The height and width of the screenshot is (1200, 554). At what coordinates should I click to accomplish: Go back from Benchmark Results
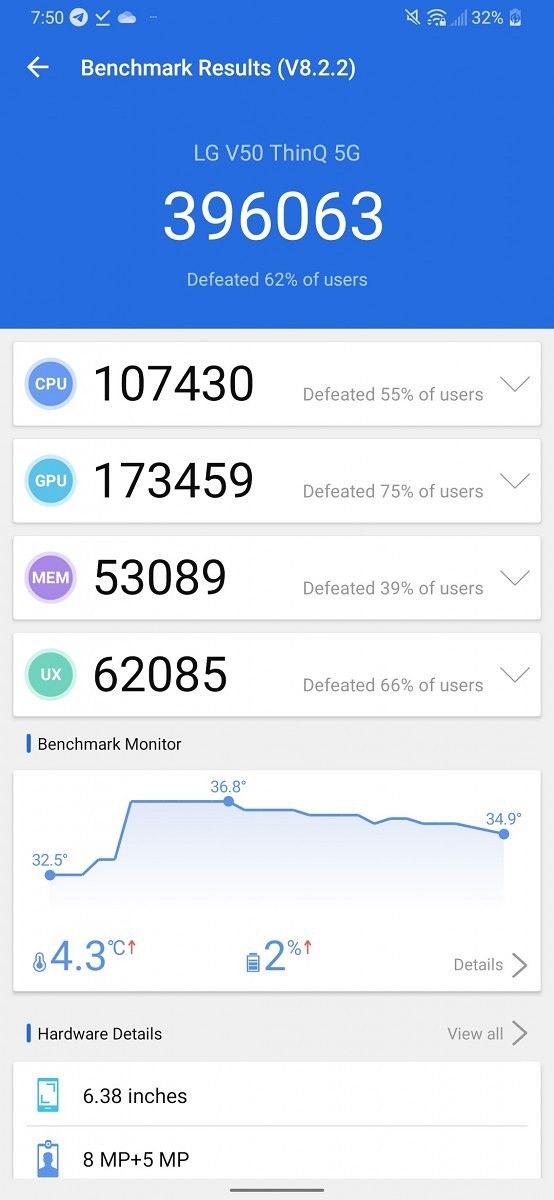pos(38,67)
